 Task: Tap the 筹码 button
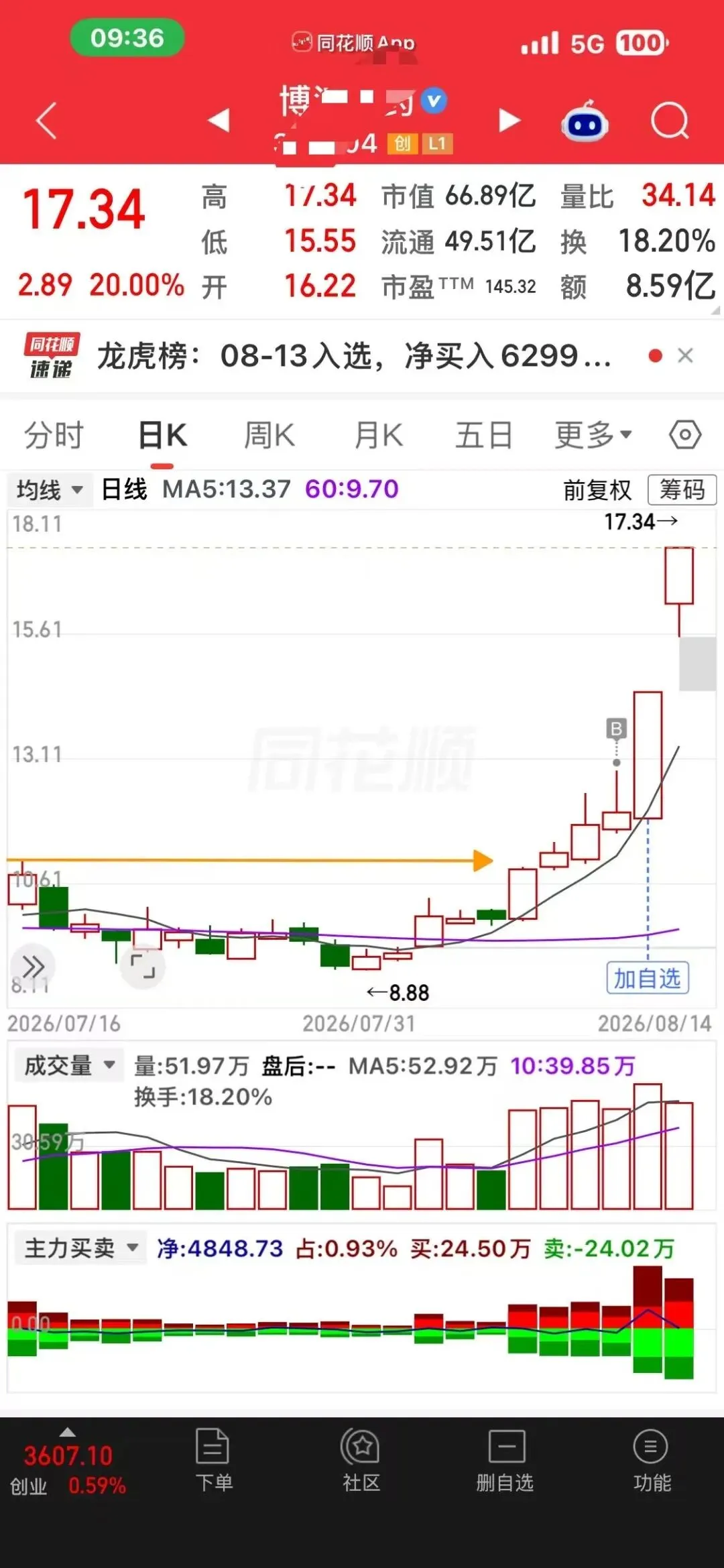click(x=682, y=489)
